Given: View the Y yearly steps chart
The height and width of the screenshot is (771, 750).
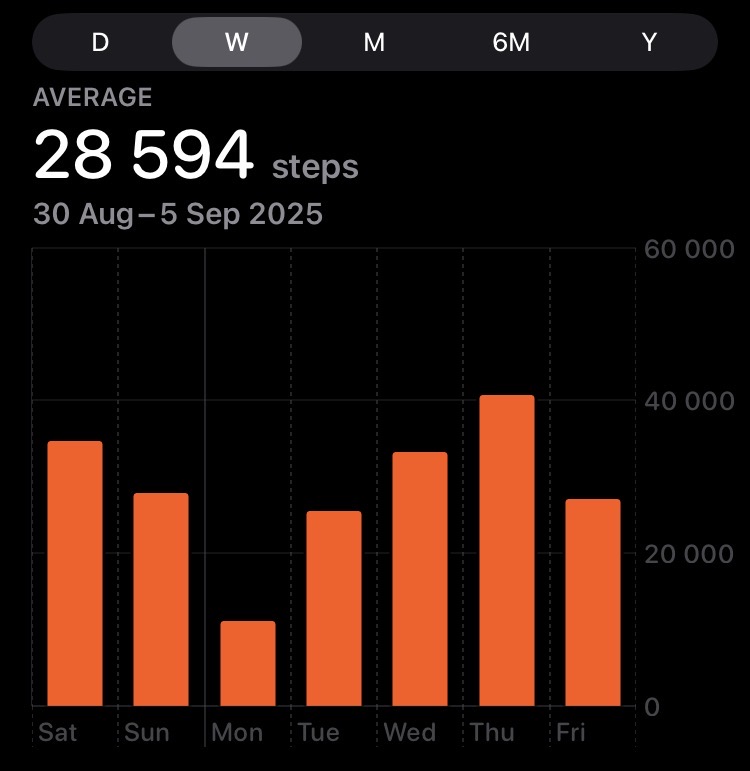Looking at the screenshot, I should coord(649,42).
